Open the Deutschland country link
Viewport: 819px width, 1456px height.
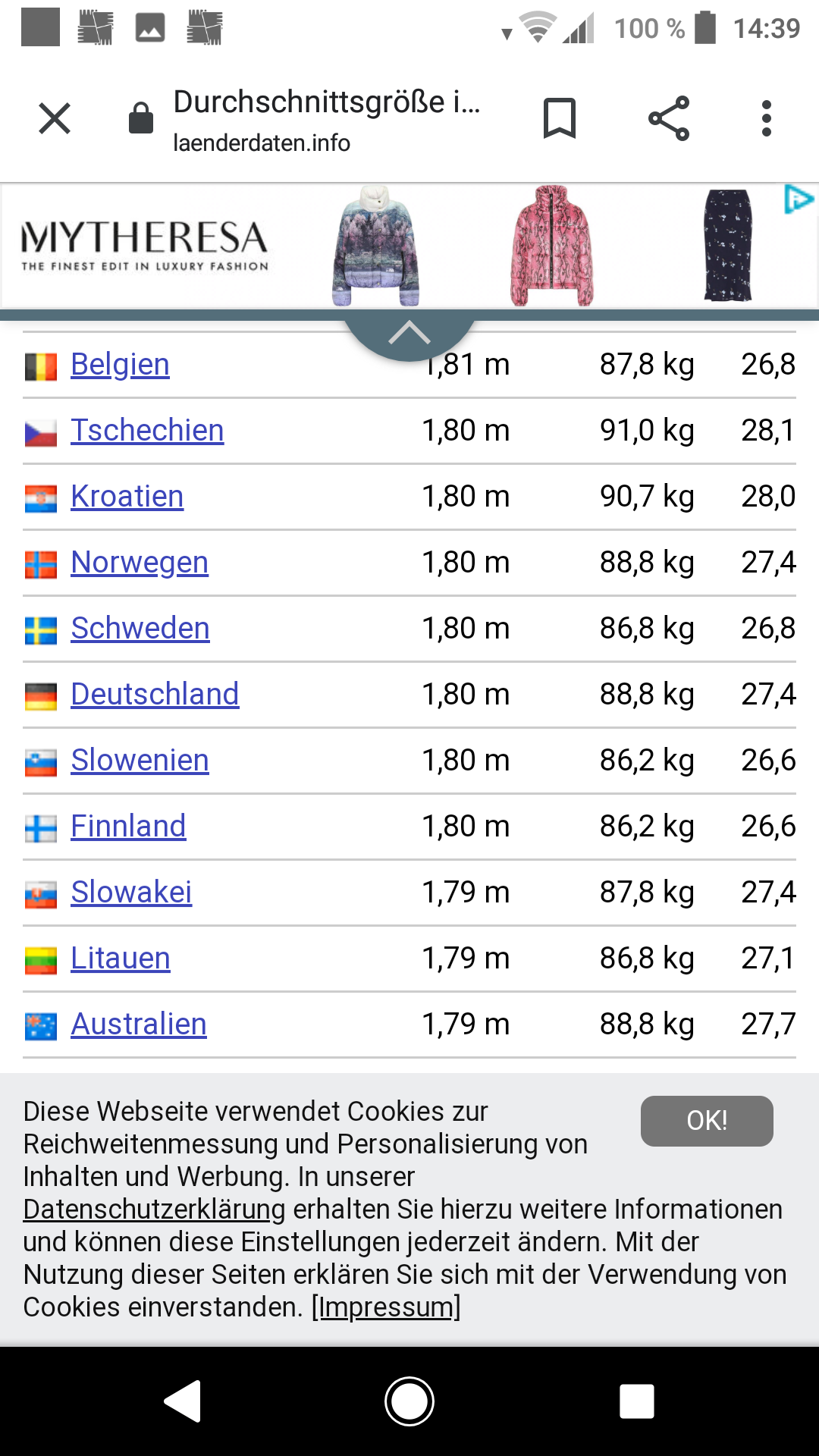click(155, 695)
